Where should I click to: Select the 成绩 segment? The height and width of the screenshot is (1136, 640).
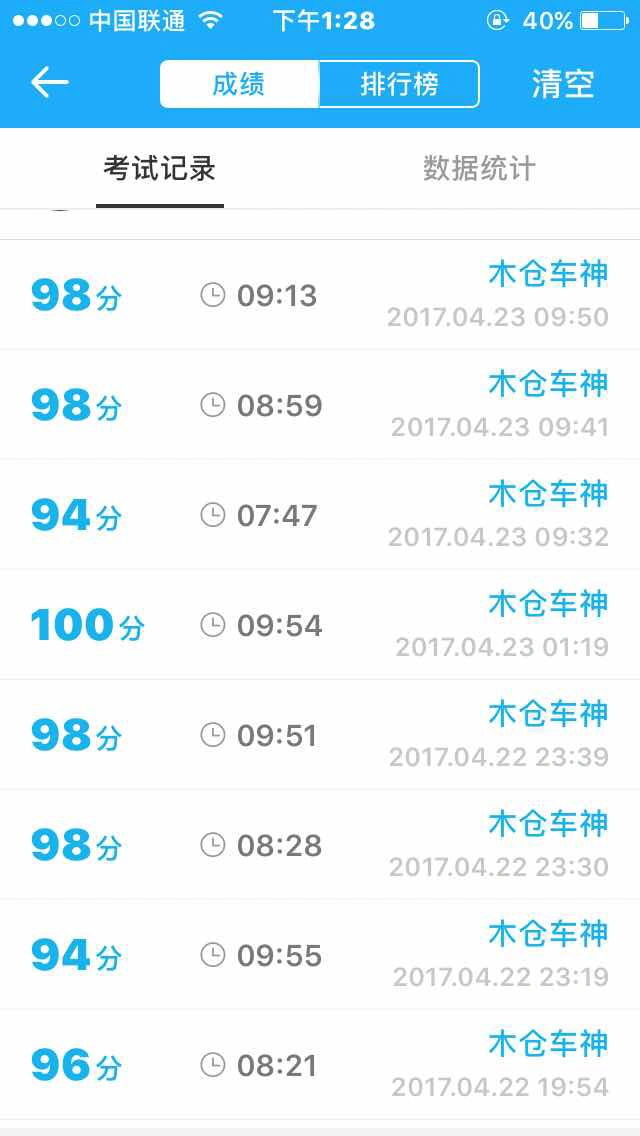pos(239,84)
